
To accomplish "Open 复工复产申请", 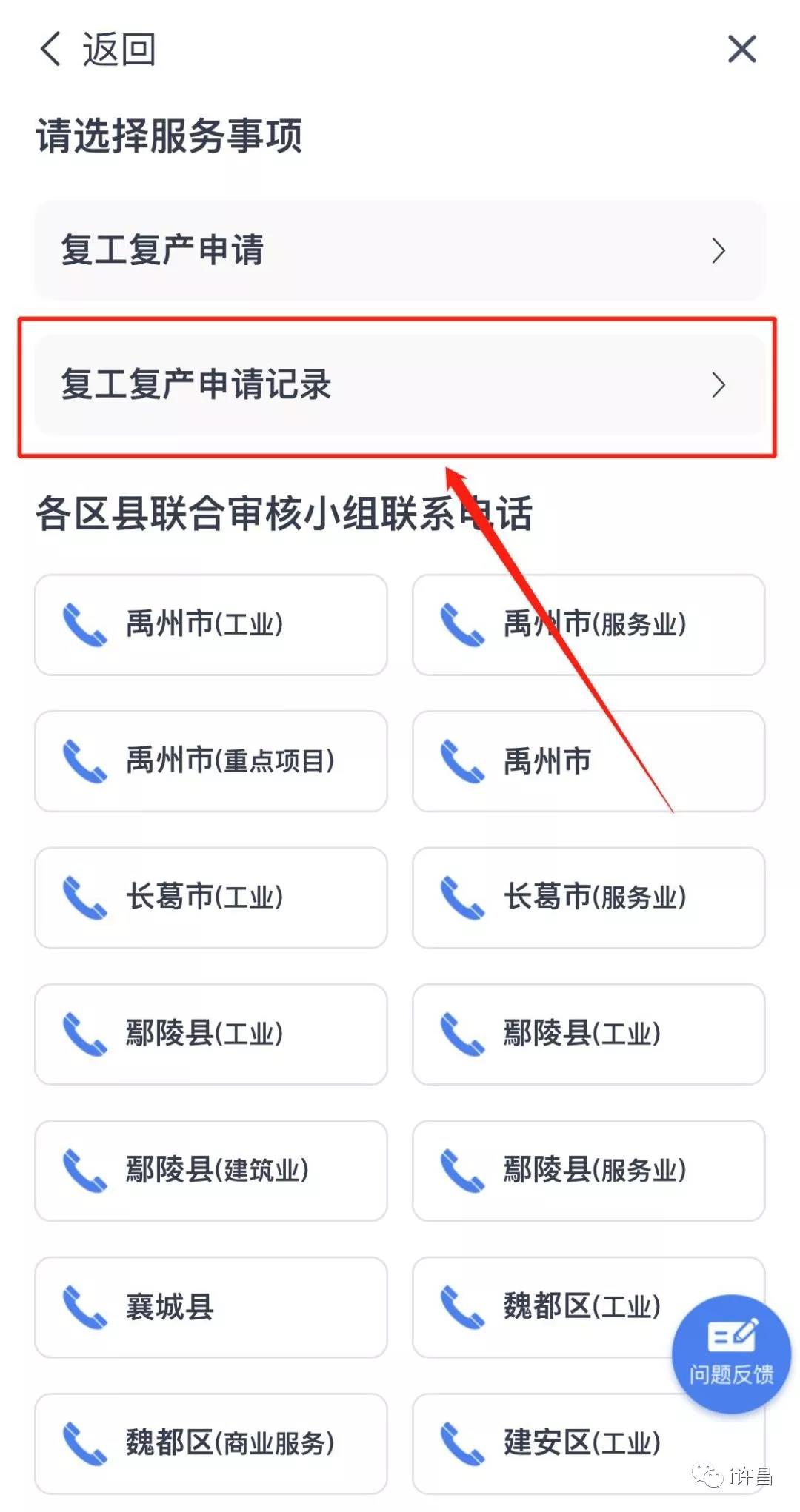I will tap(399, 250).
